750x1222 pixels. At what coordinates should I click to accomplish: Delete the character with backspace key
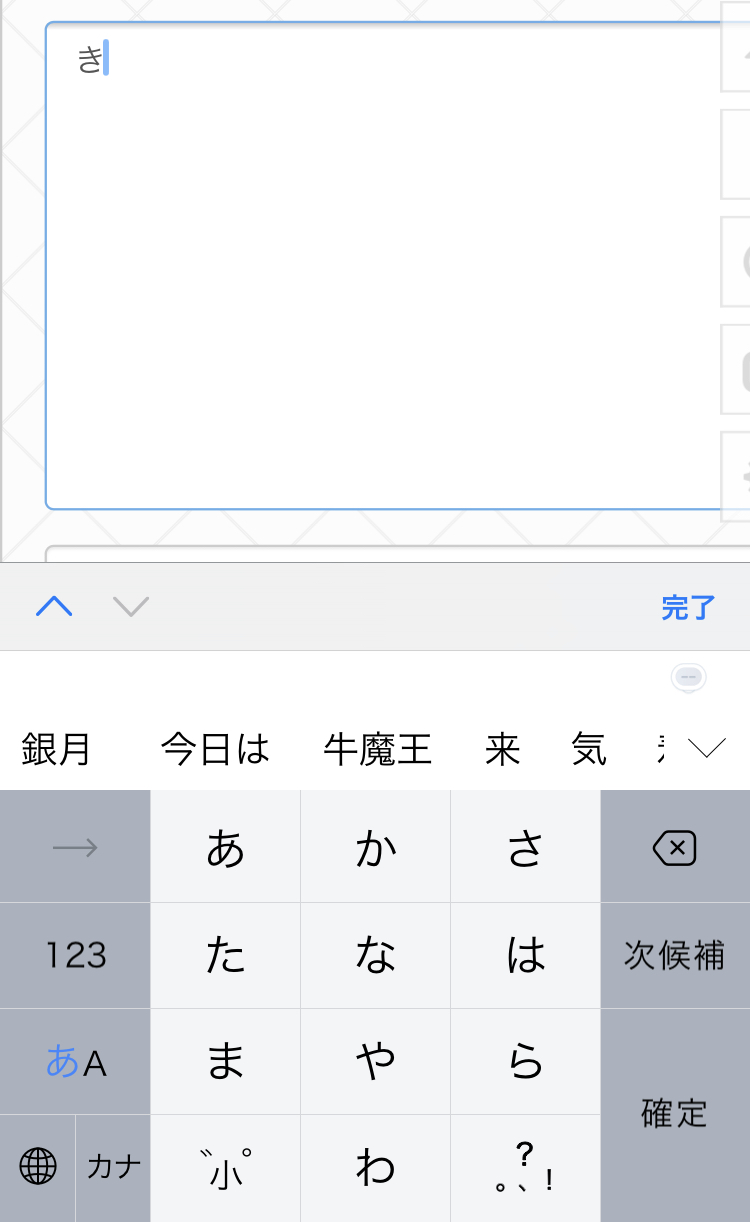pos(674,849)
